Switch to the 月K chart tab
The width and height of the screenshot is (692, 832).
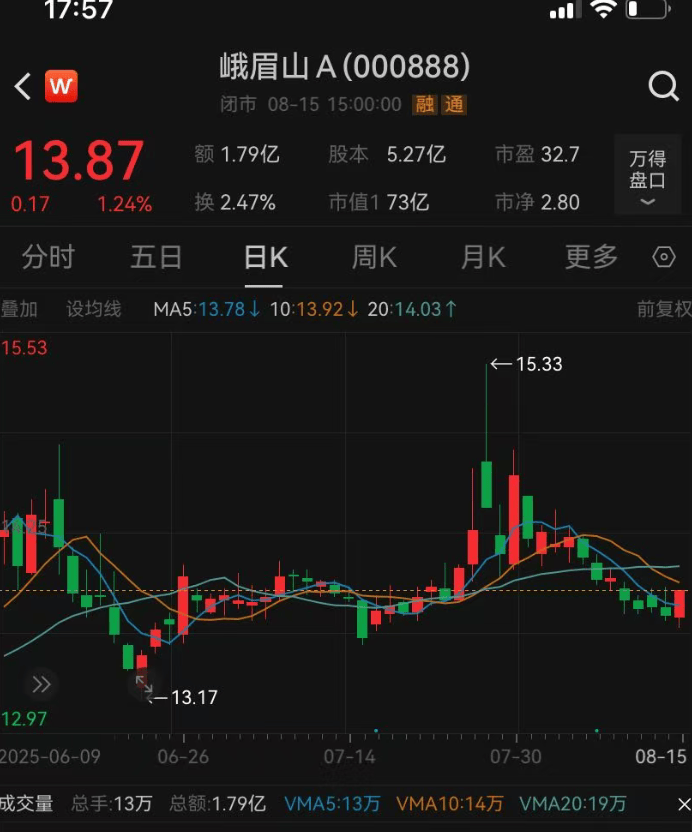click(x=483, y=257)
